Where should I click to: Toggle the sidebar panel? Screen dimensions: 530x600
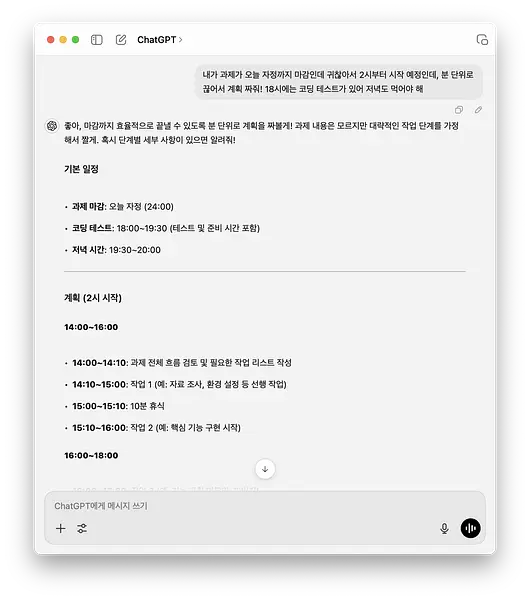tap(97, 40)
